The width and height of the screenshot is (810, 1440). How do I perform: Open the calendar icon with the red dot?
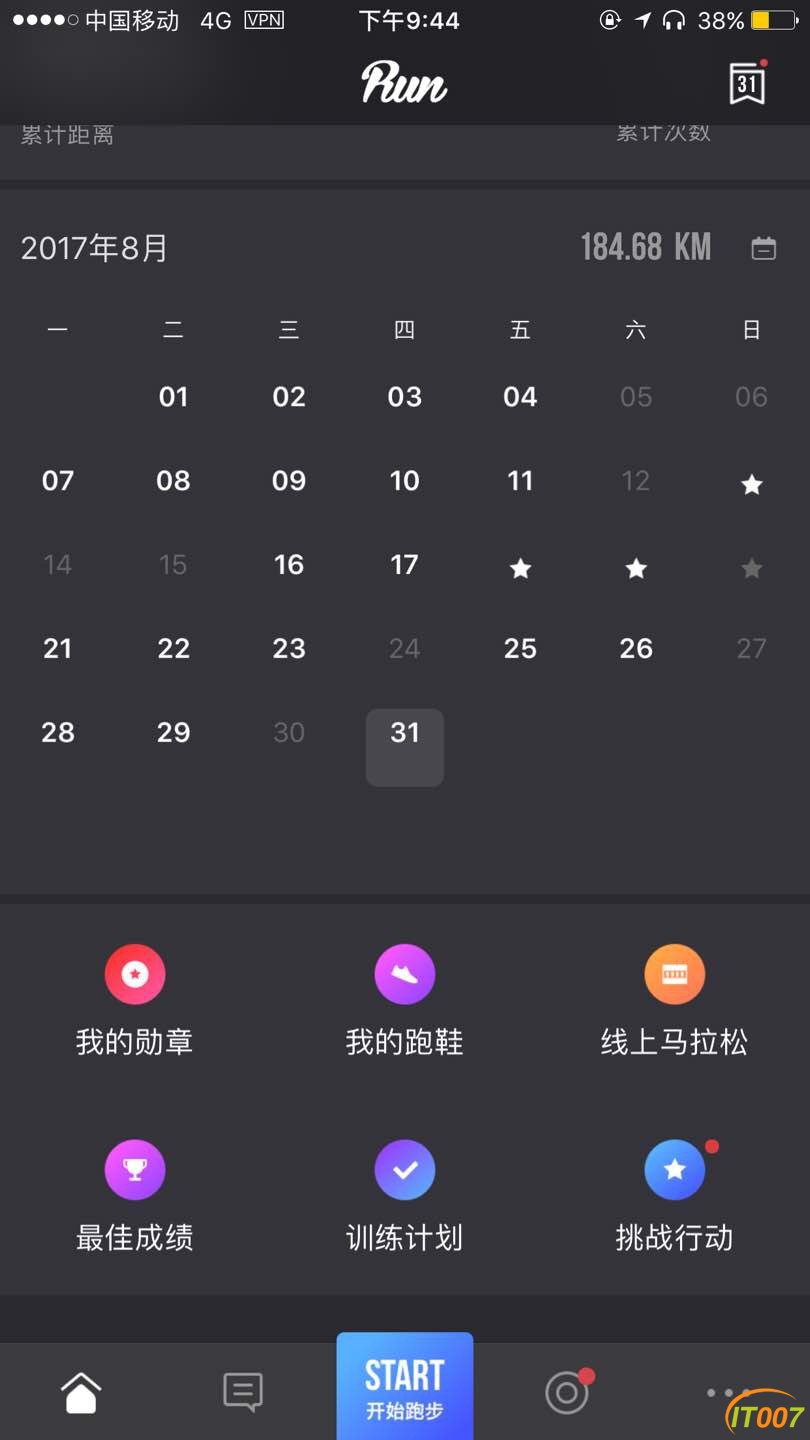pos(747,84)
